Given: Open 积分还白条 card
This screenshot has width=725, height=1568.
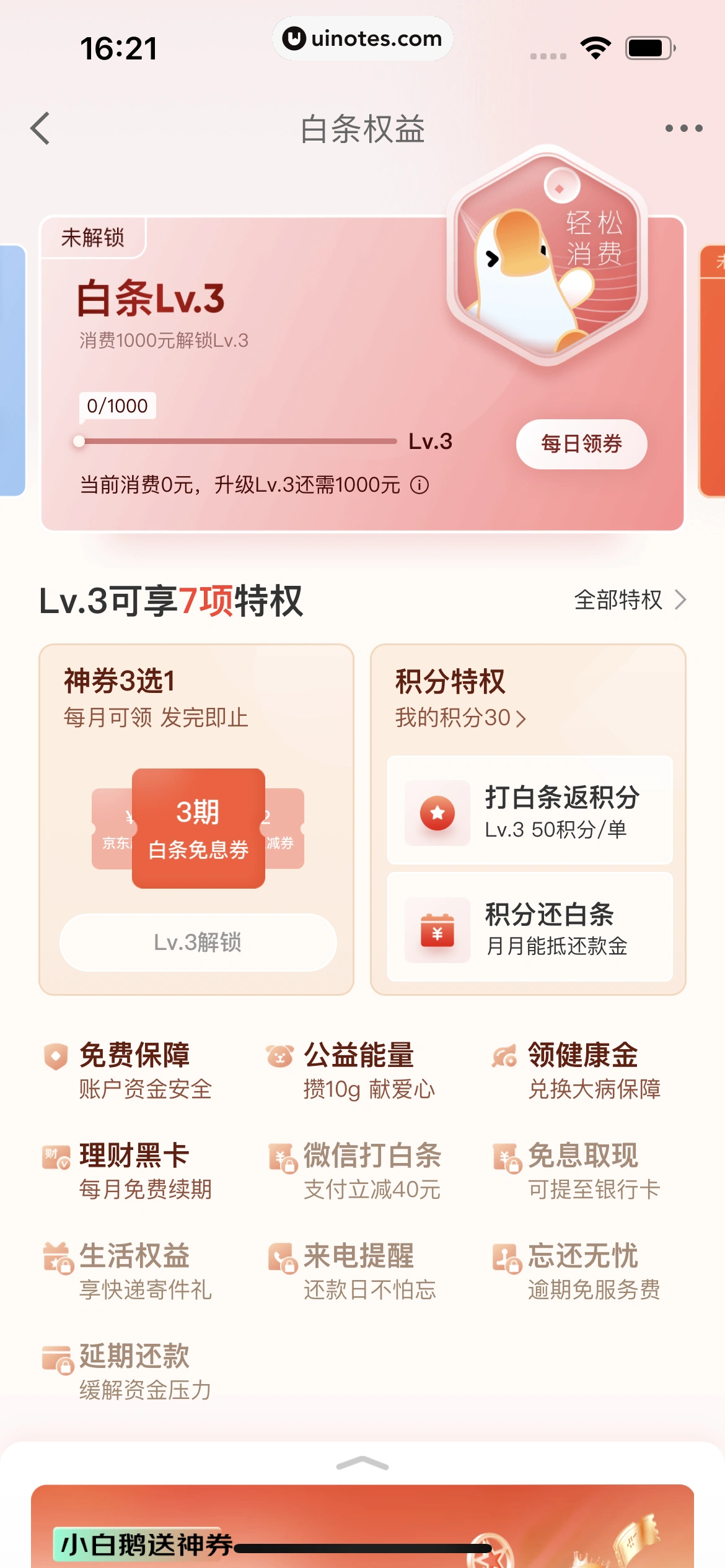Looking at the screenshot, I should [530, 927].
